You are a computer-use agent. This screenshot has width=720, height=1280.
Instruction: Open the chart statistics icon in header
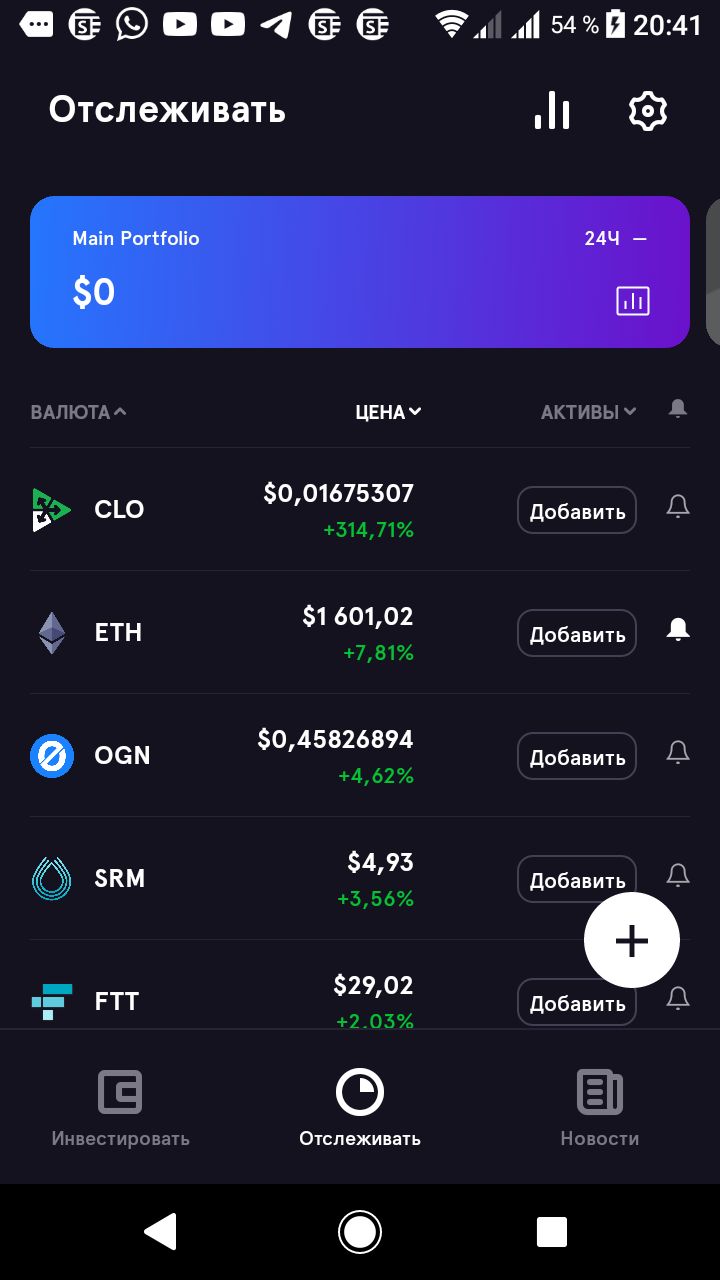[552, 110]
